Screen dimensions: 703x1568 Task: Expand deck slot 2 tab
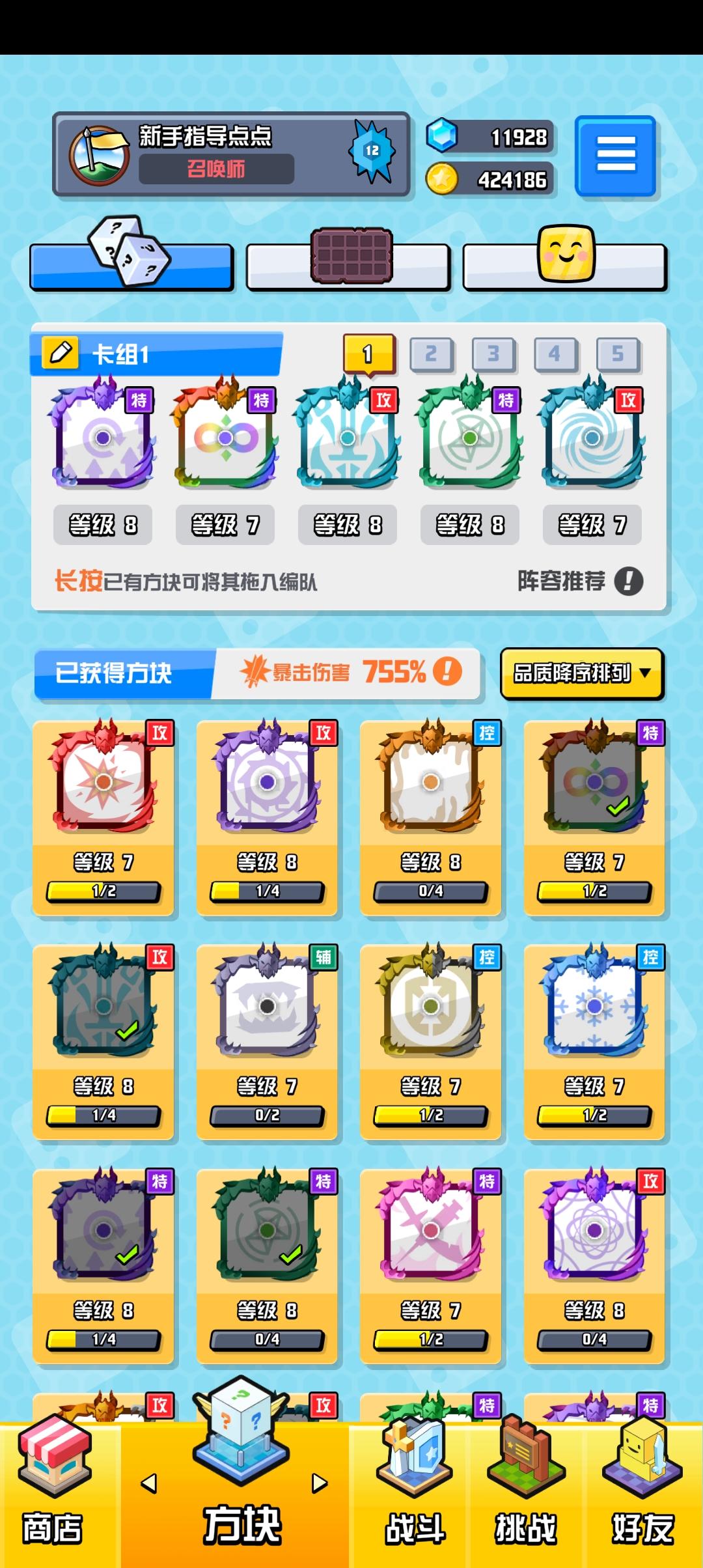point(431,352)
